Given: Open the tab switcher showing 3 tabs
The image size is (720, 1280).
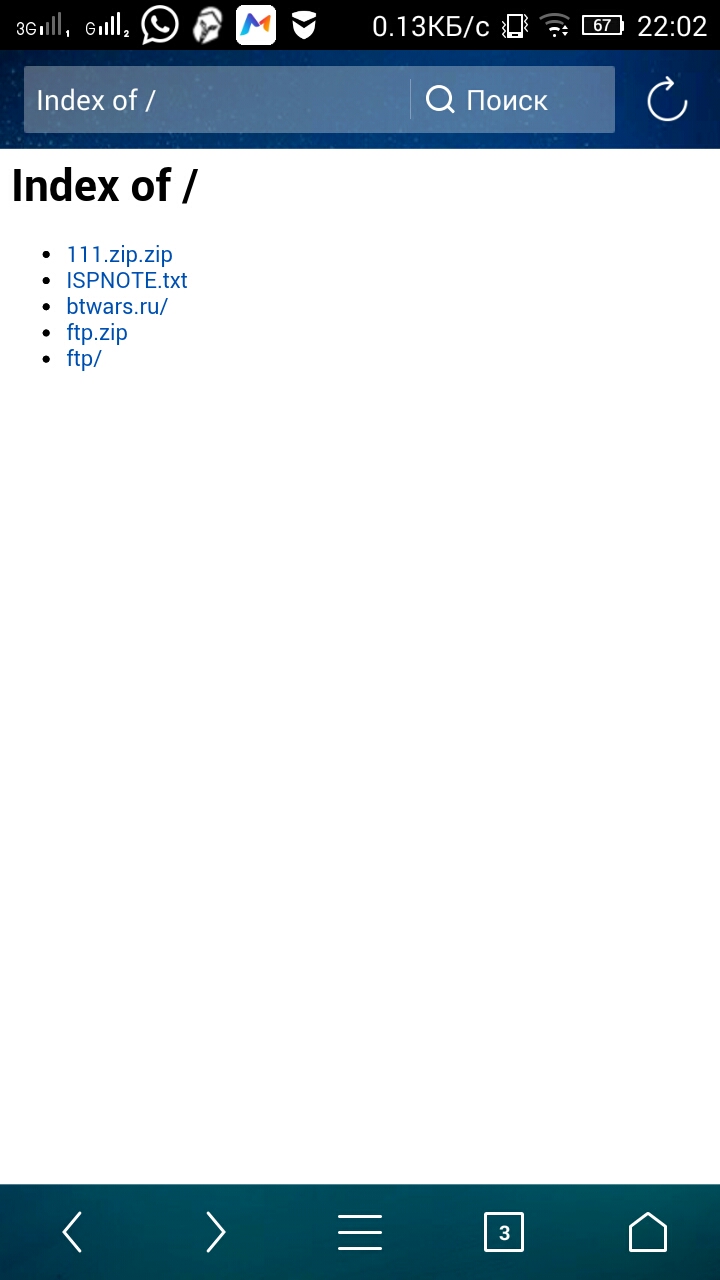Looking at the screenshot, I should pos(504,1232).
